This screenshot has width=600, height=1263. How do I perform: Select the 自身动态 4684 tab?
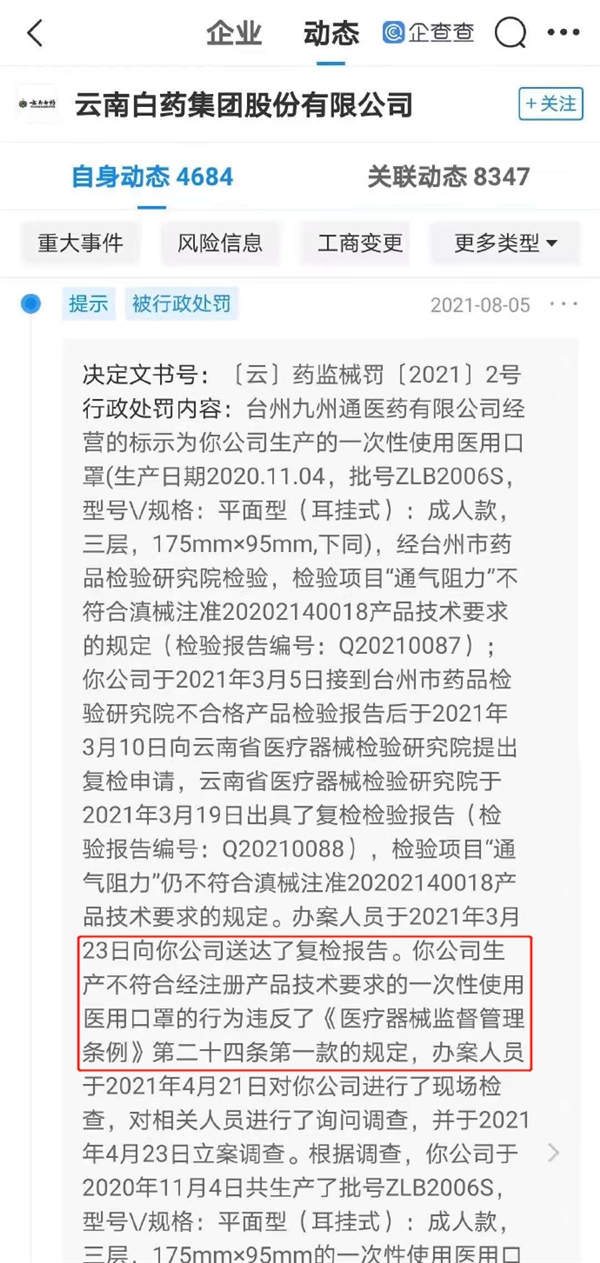tap(152, 177)
